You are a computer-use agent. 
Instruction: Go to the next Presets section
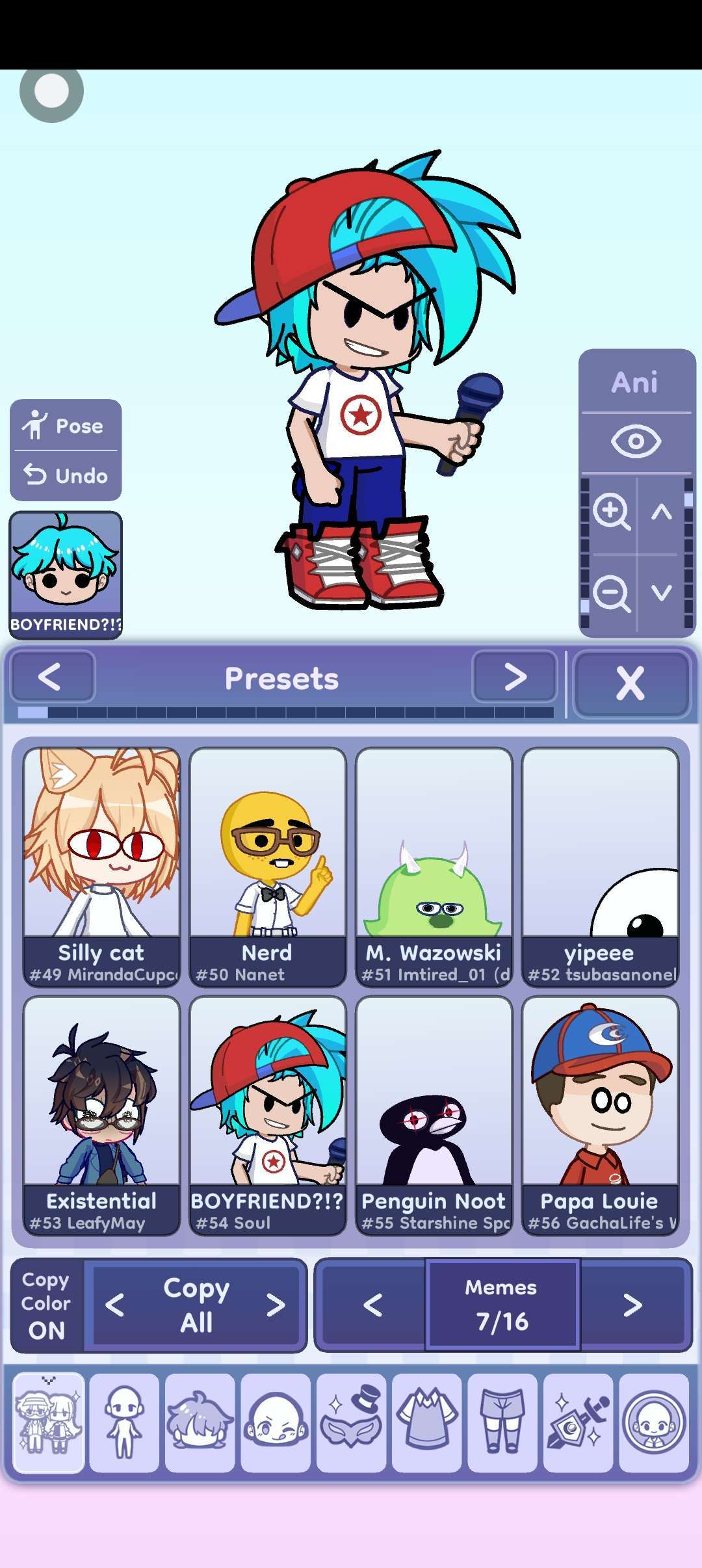click(515, 677)
